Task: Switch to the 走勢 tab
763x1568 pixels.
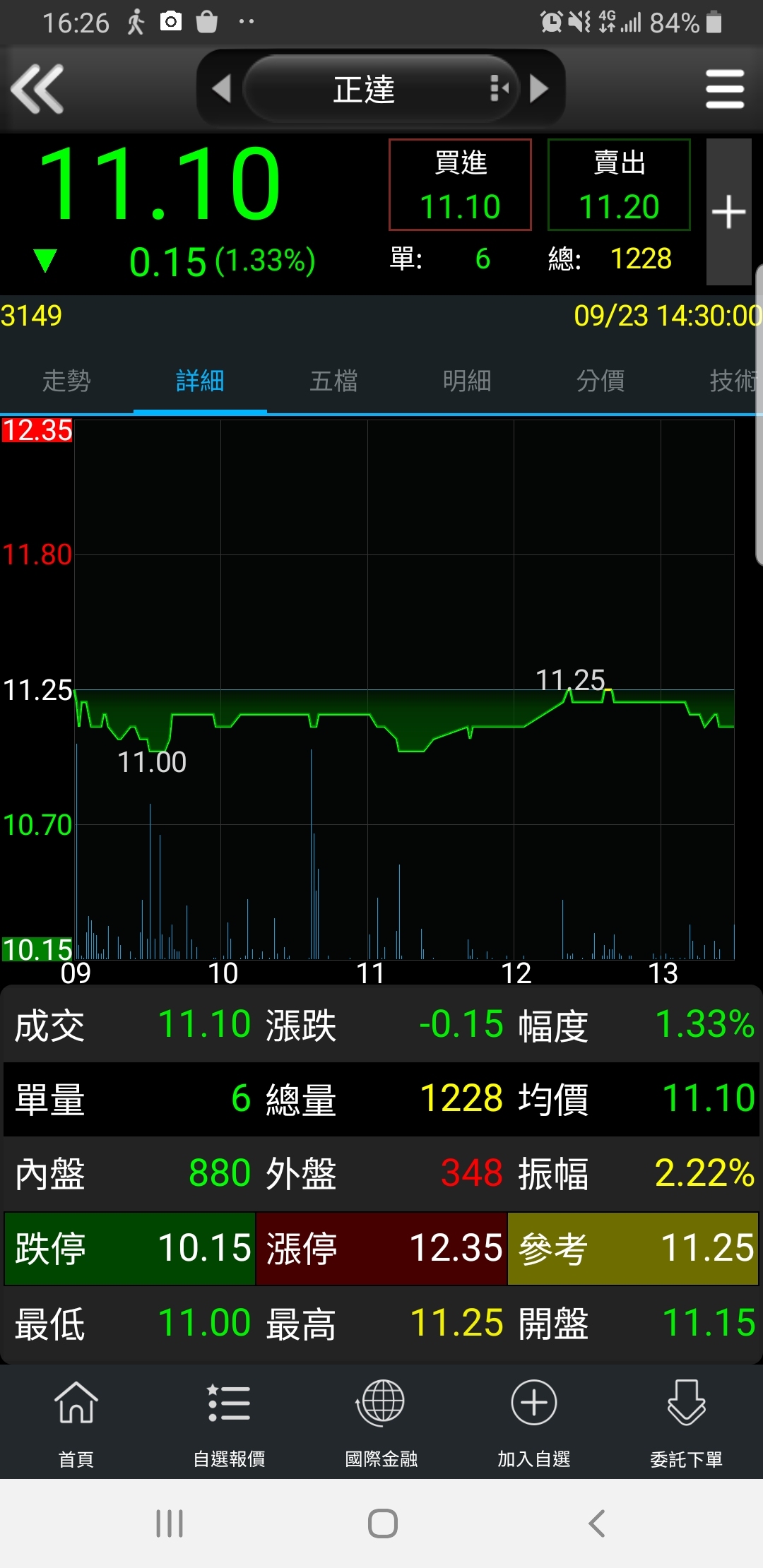Action: [x=66, y=381]
